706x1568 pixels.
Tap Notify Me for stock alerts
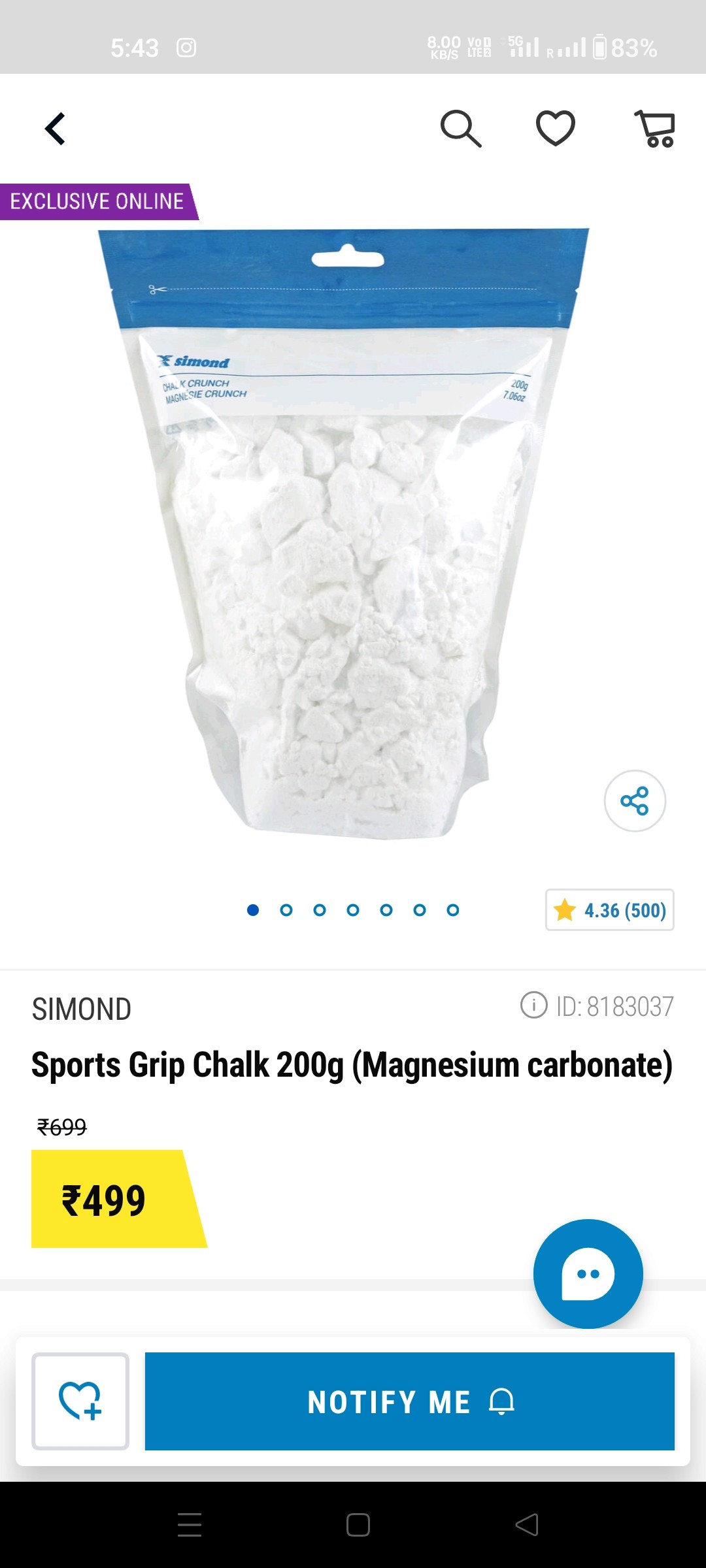point(410,1401)
